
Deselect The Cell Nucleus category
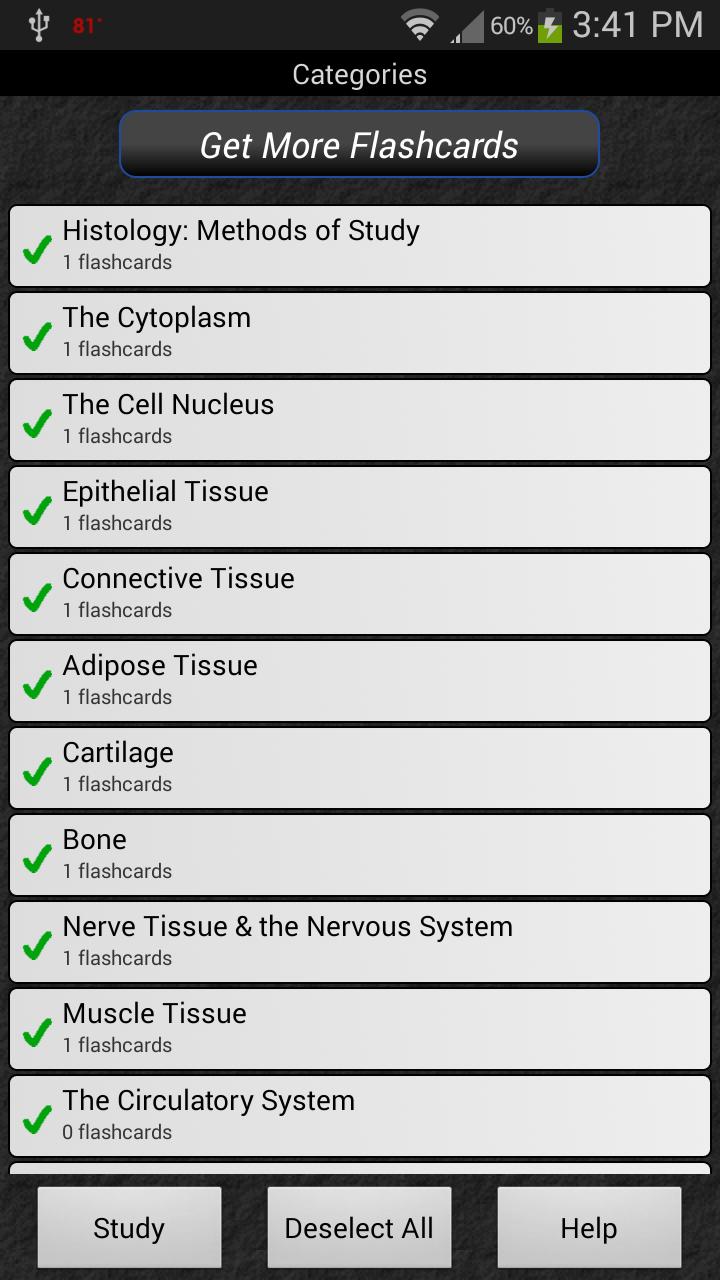point(360,420)
